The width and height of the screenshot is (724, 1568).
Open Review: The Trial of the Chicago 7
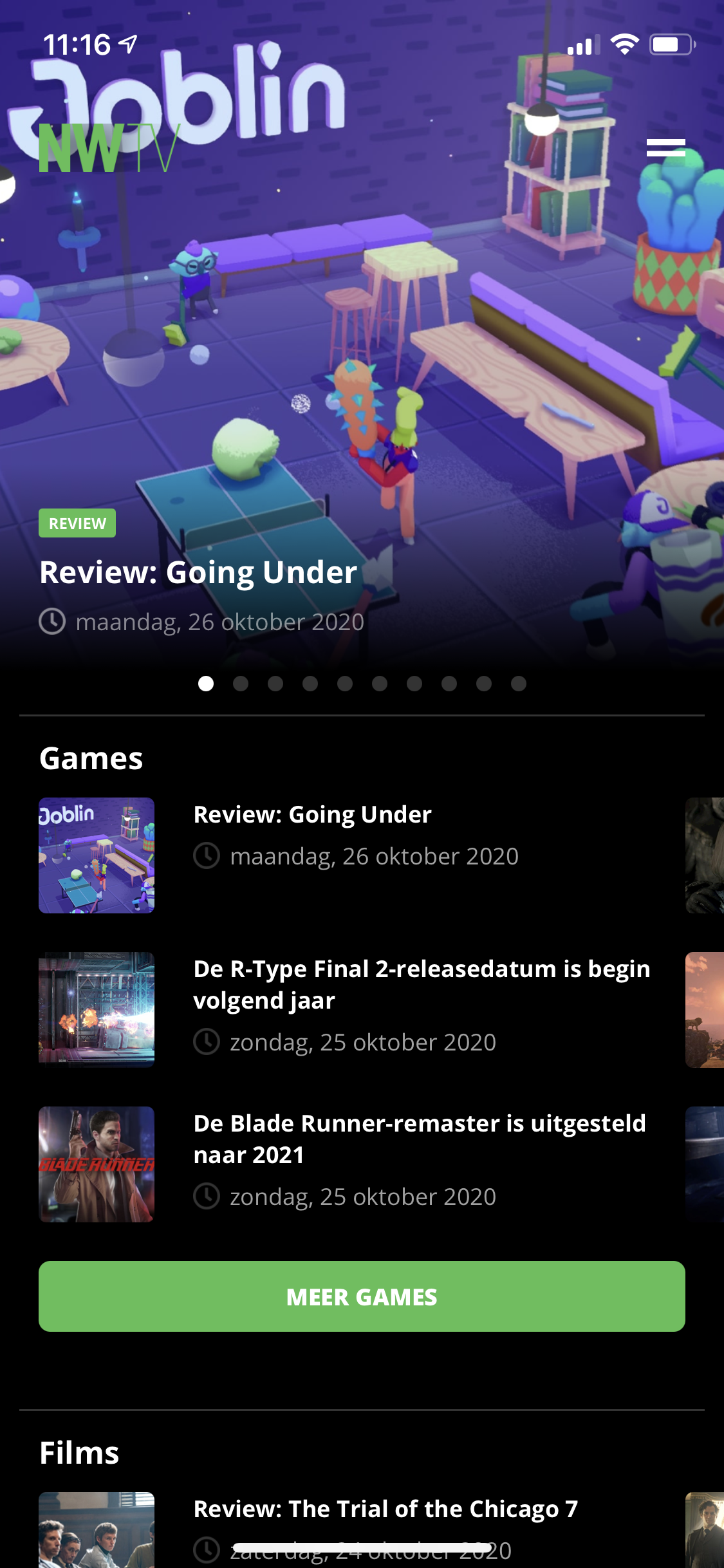click(385, 1509)
